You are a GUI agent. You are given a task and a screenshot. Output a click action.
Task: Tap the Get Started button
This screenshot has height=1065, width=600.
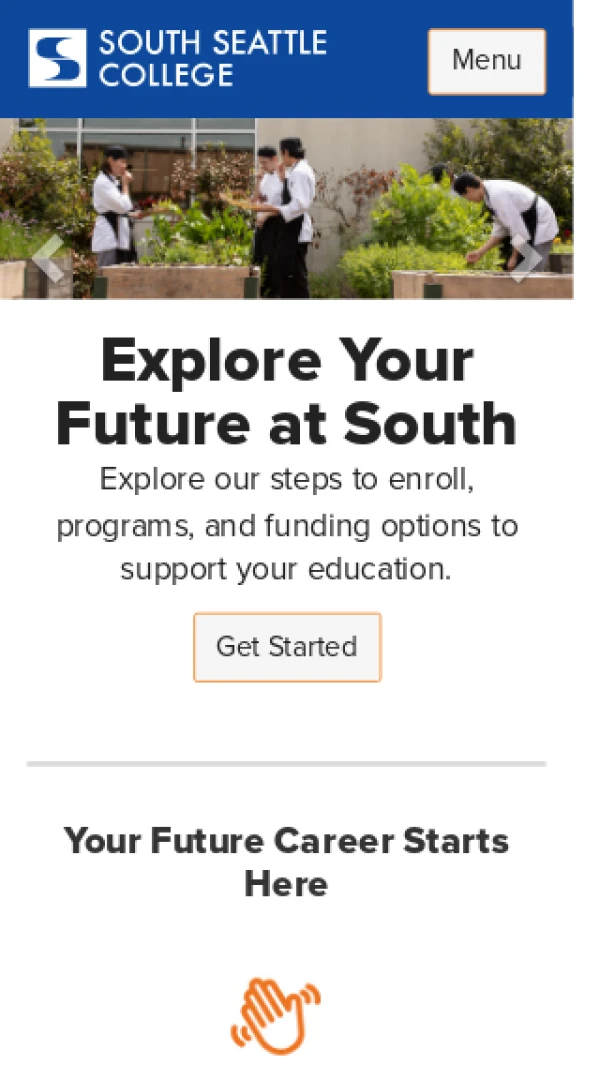[x=287, y=647]
